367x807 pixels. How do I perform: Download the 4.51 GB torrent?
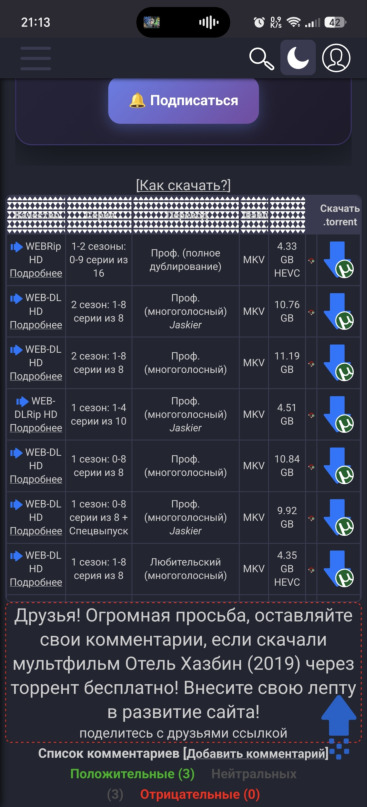tap(339, 414)
